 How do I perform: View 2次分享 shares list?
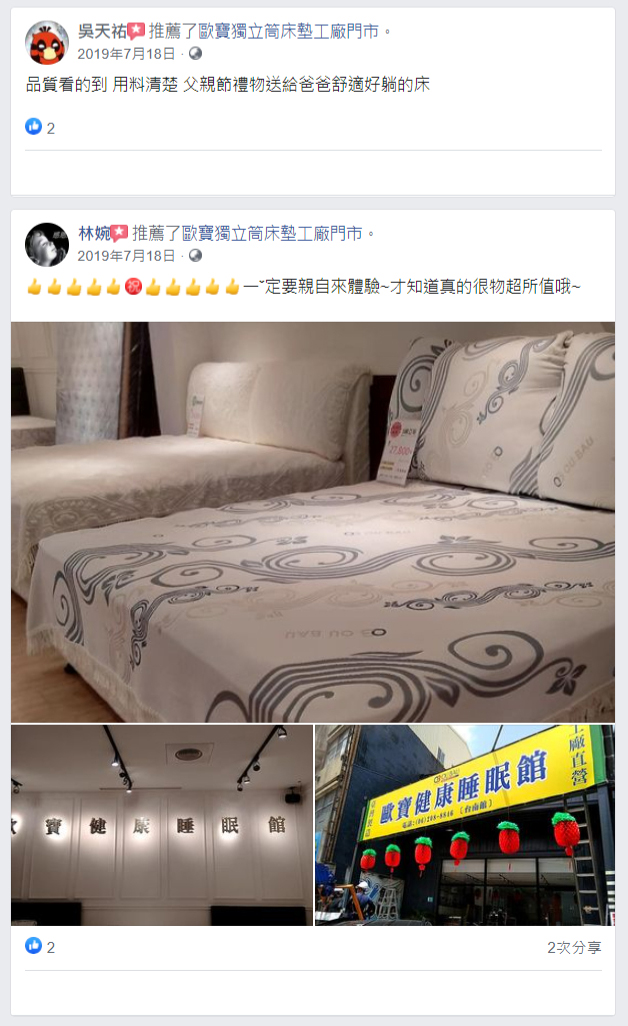coord(574,947)
